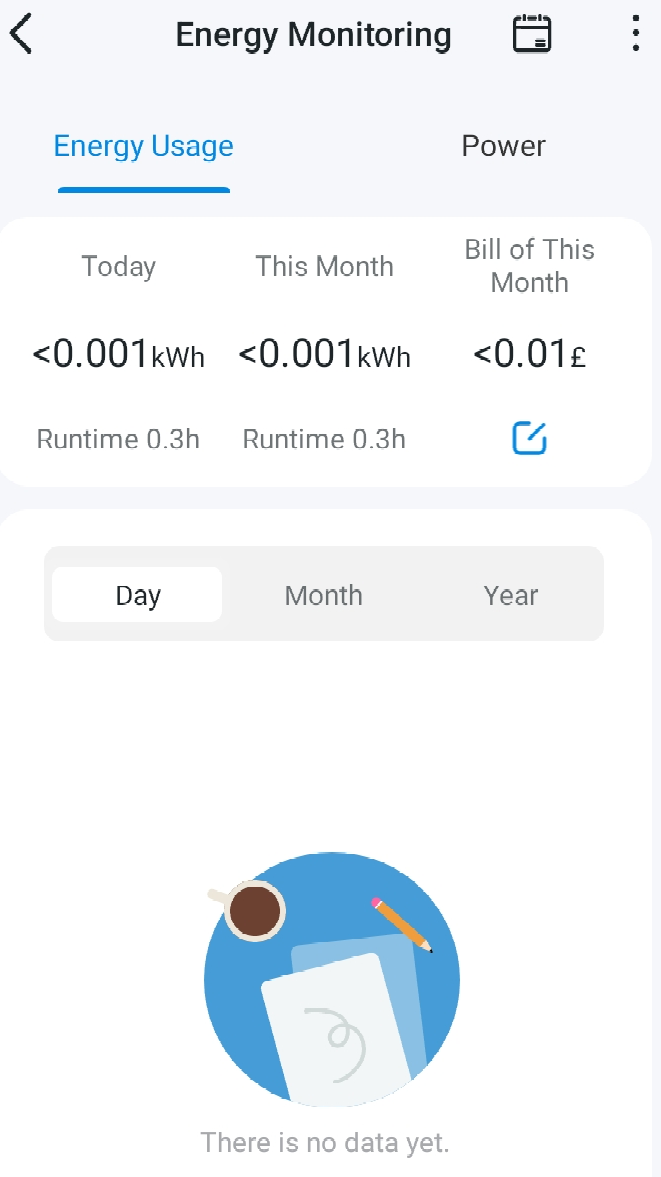Edit the Bill of This Month rate
The height and width of the screenshot is (1177, 661).
click(x=529, y=438)
